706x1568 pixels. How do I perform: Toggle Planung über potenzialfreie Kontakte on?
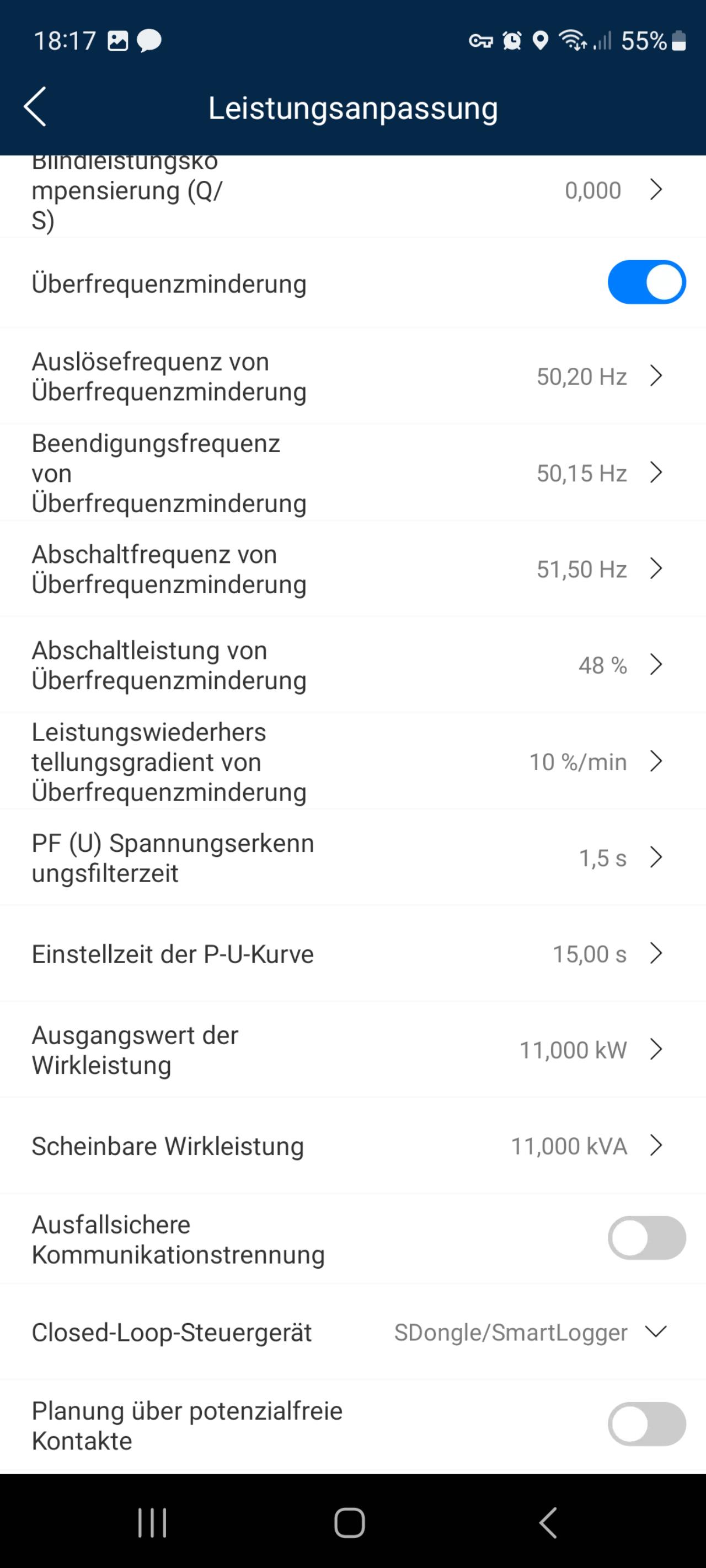[x=646, y=1424]
